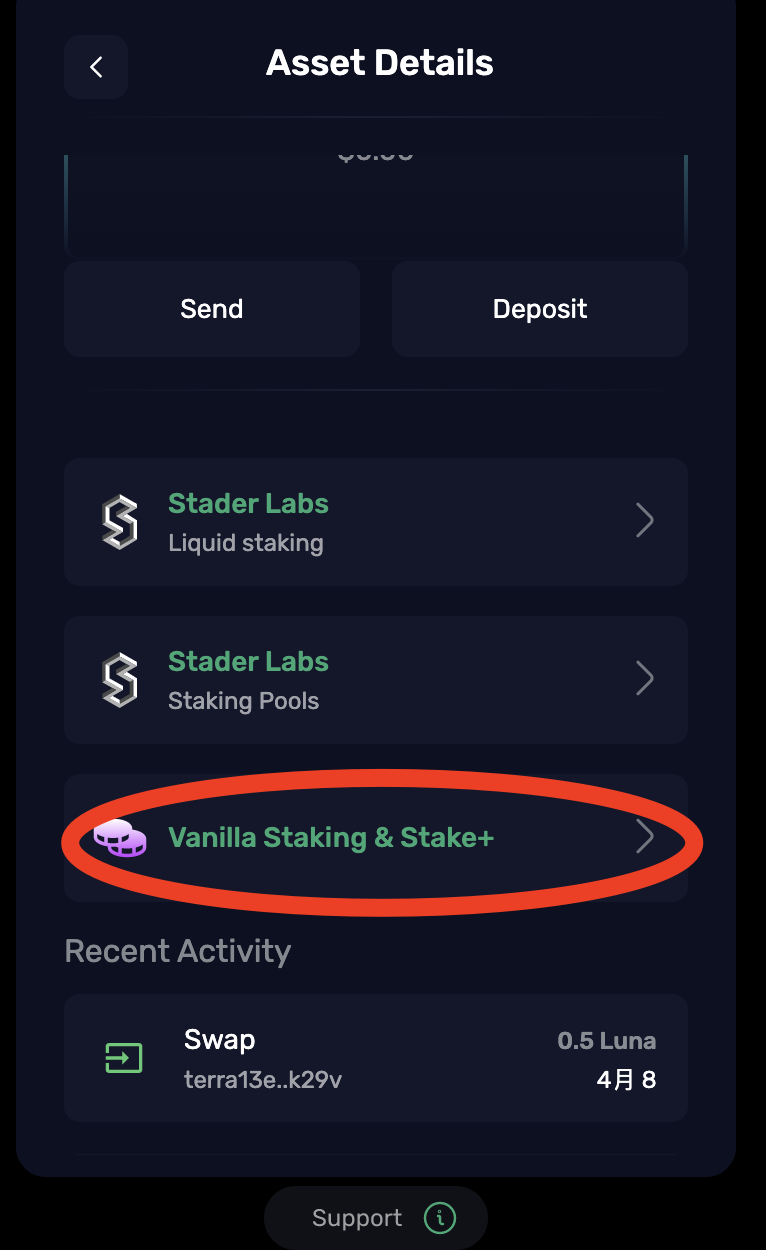Screen dimensions: 766x1250
Task: Open the Support button
Action: tap(375, 1218)
